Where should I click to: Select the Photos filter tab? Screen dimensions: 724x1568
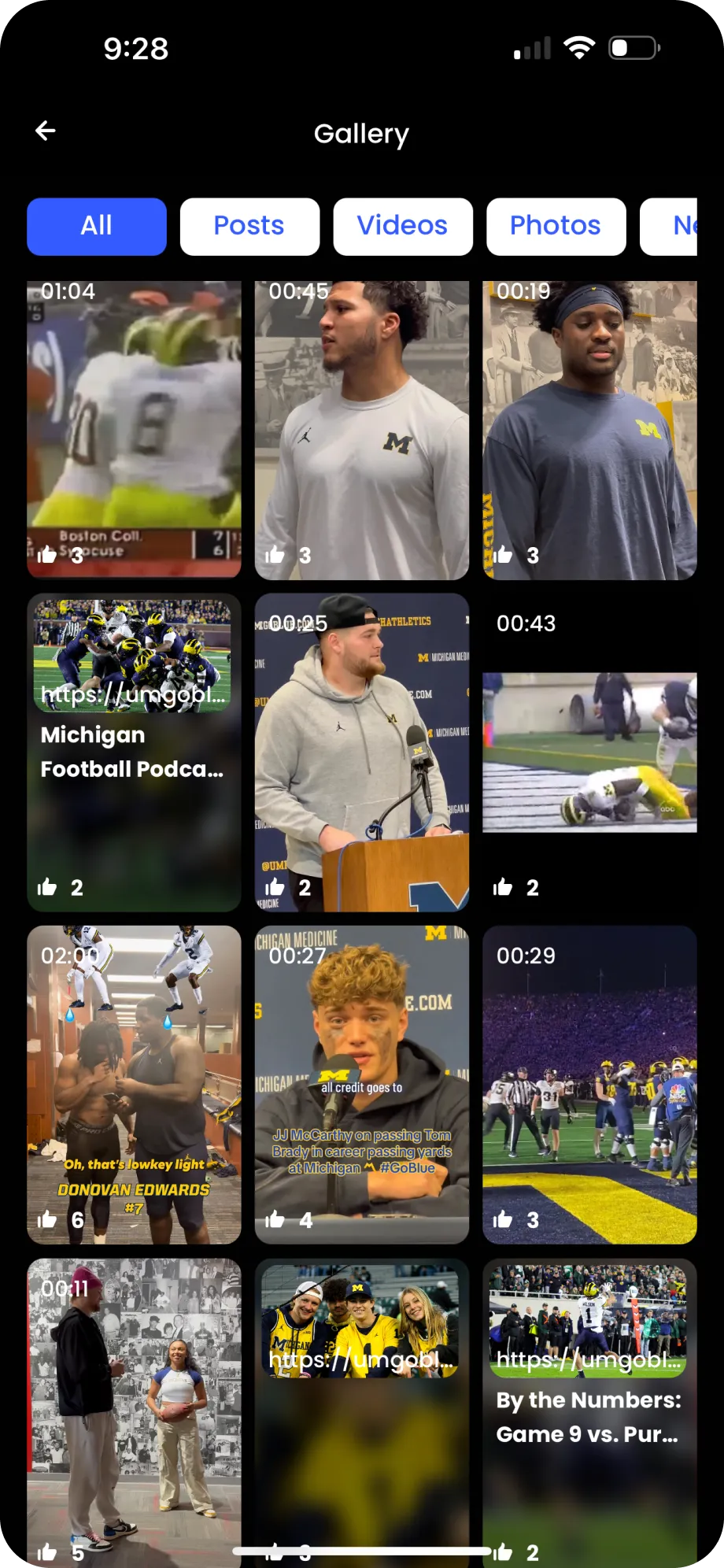pyautogui.click(x=555, y=226)
